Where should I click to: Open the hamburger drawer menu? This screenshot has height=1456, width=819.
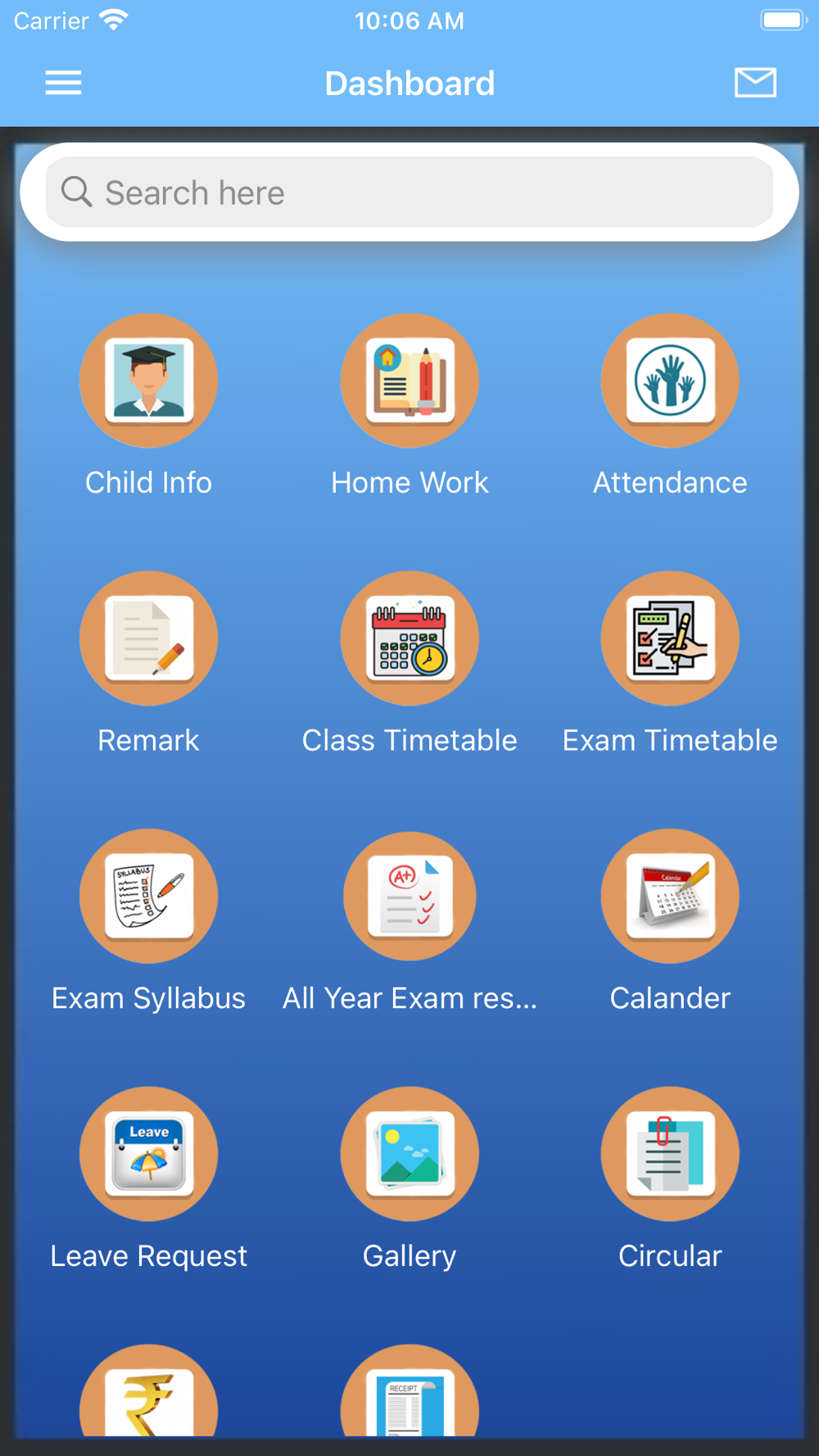click(63, 83)
